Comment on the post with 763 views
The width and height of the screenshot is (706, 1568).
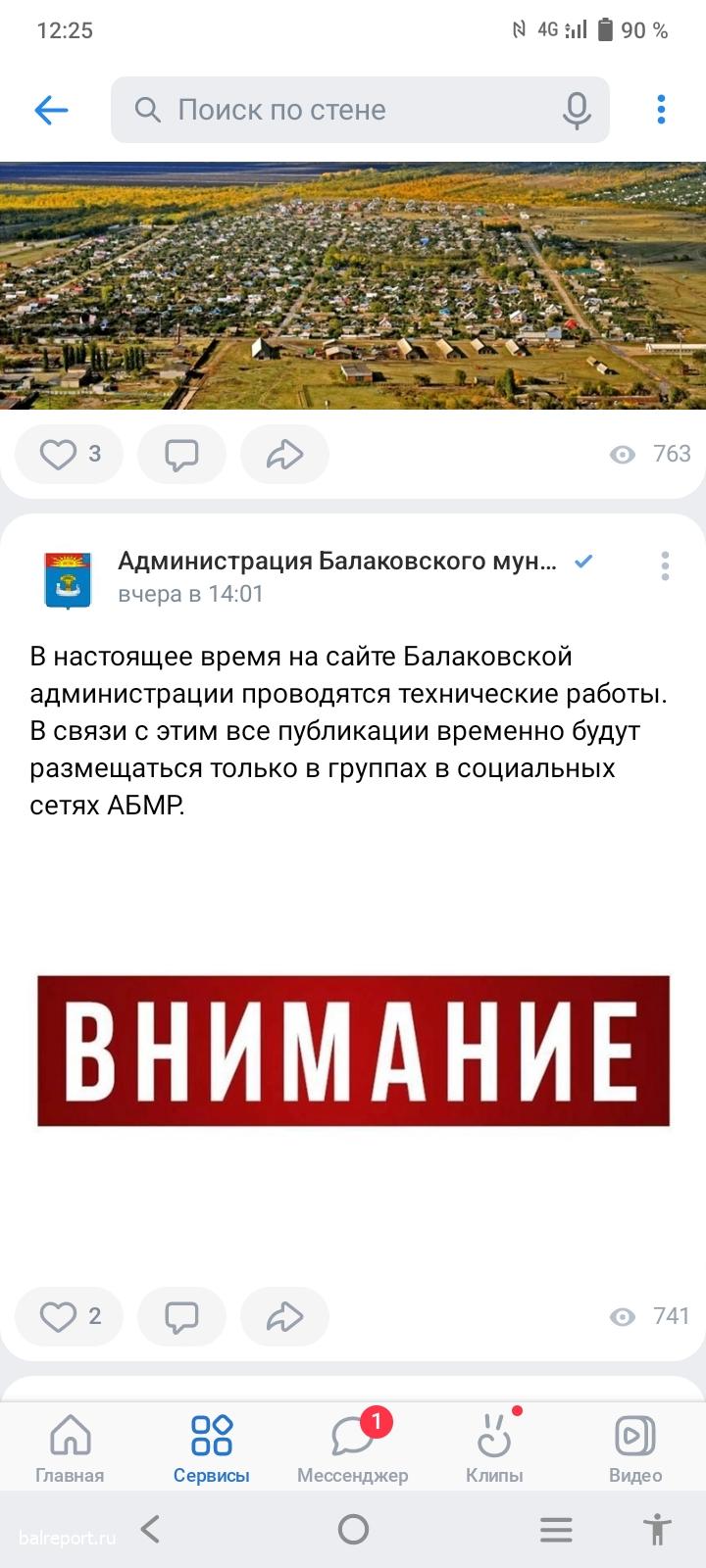coord(181,454)
